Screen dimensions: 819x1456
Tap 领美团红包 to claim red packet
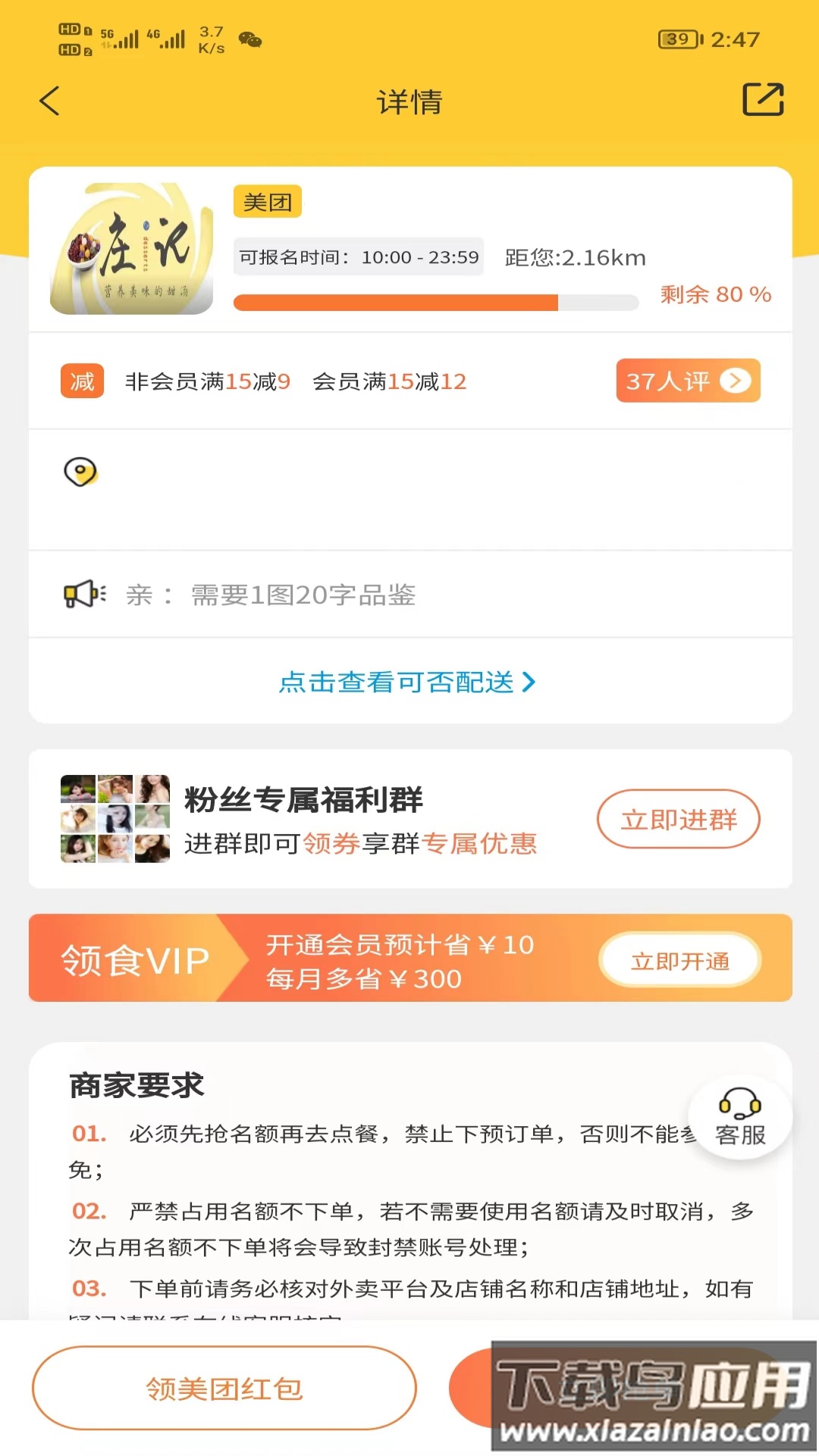[x=223, y=1388]
